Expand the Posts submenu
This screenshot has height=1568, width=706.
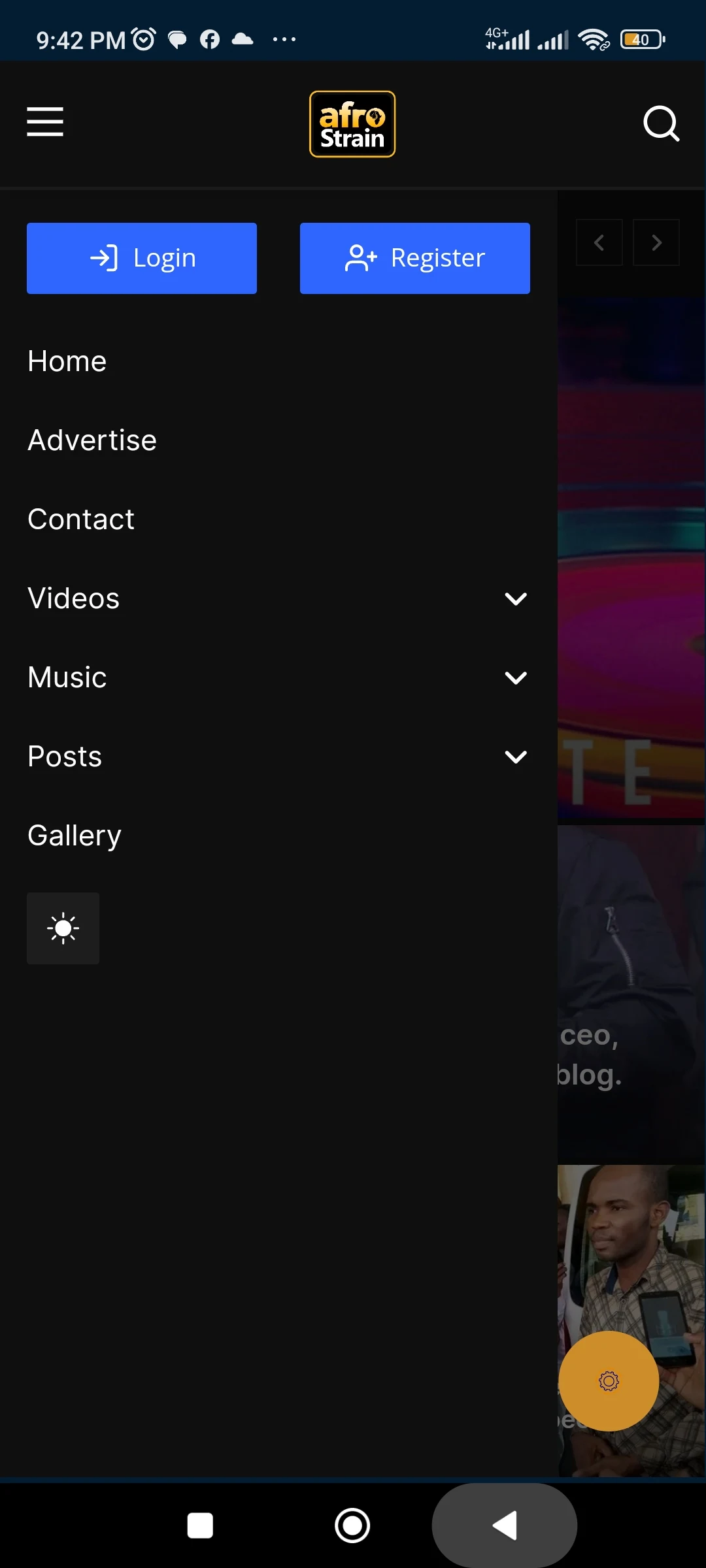(516, 757)
